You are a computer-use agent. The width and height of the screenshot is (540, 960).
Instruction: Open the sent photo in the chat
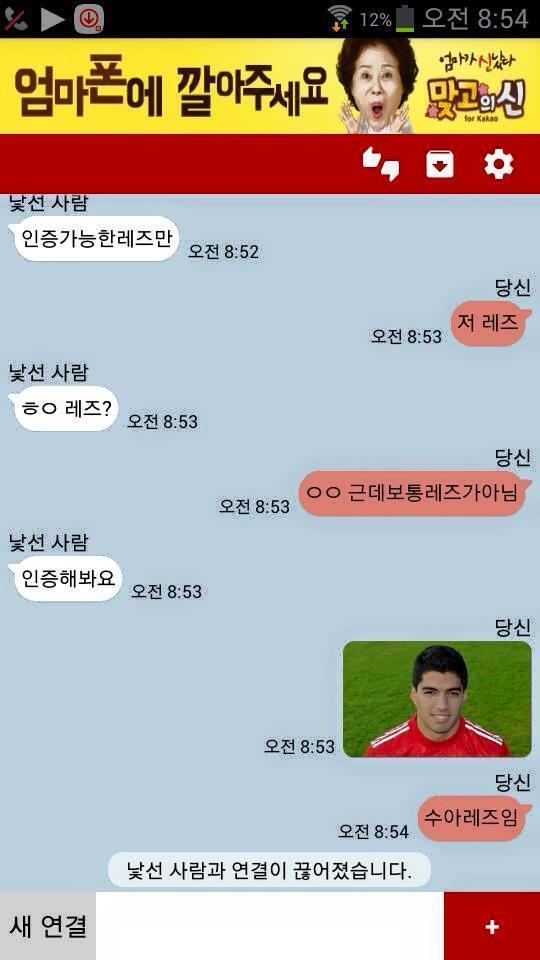coord(437,699)
